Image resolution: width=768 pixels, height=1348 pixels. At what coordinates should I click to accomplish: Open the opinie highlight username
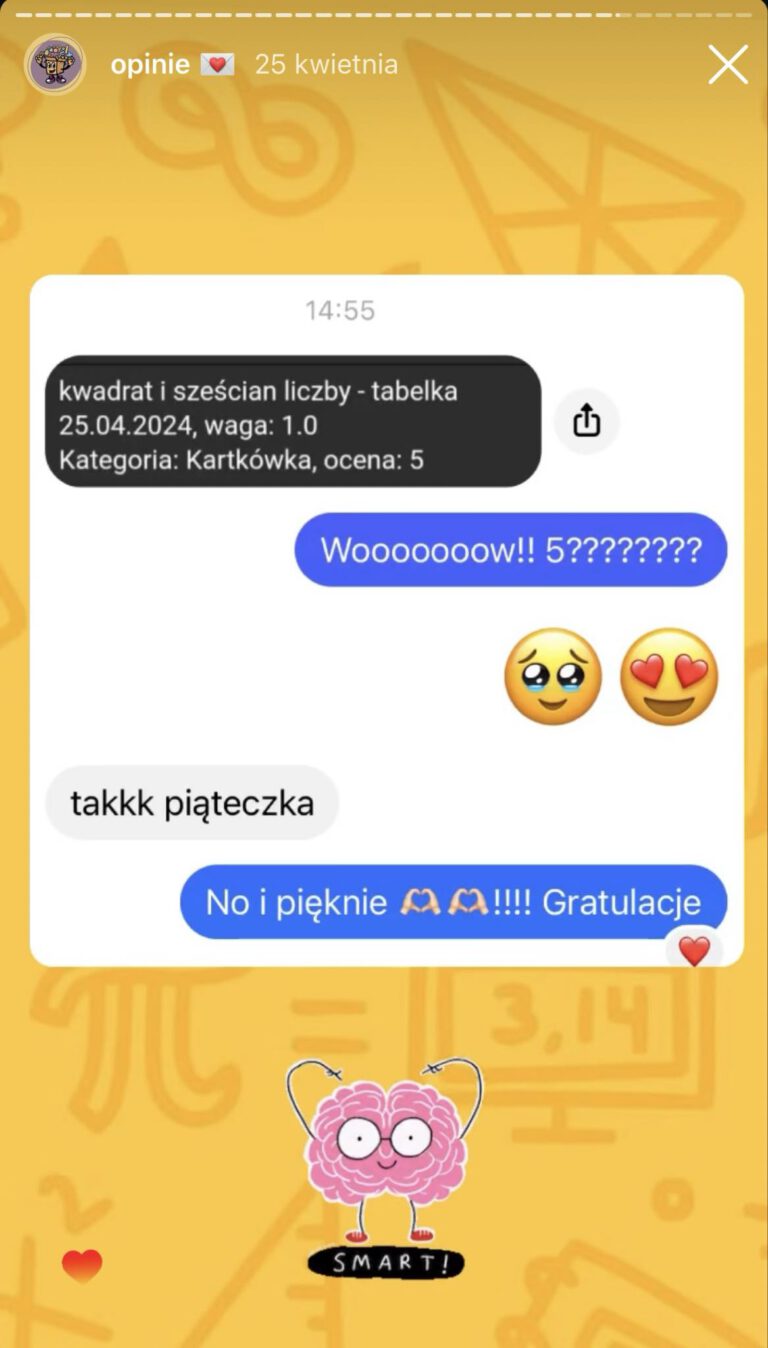point(150,65)
